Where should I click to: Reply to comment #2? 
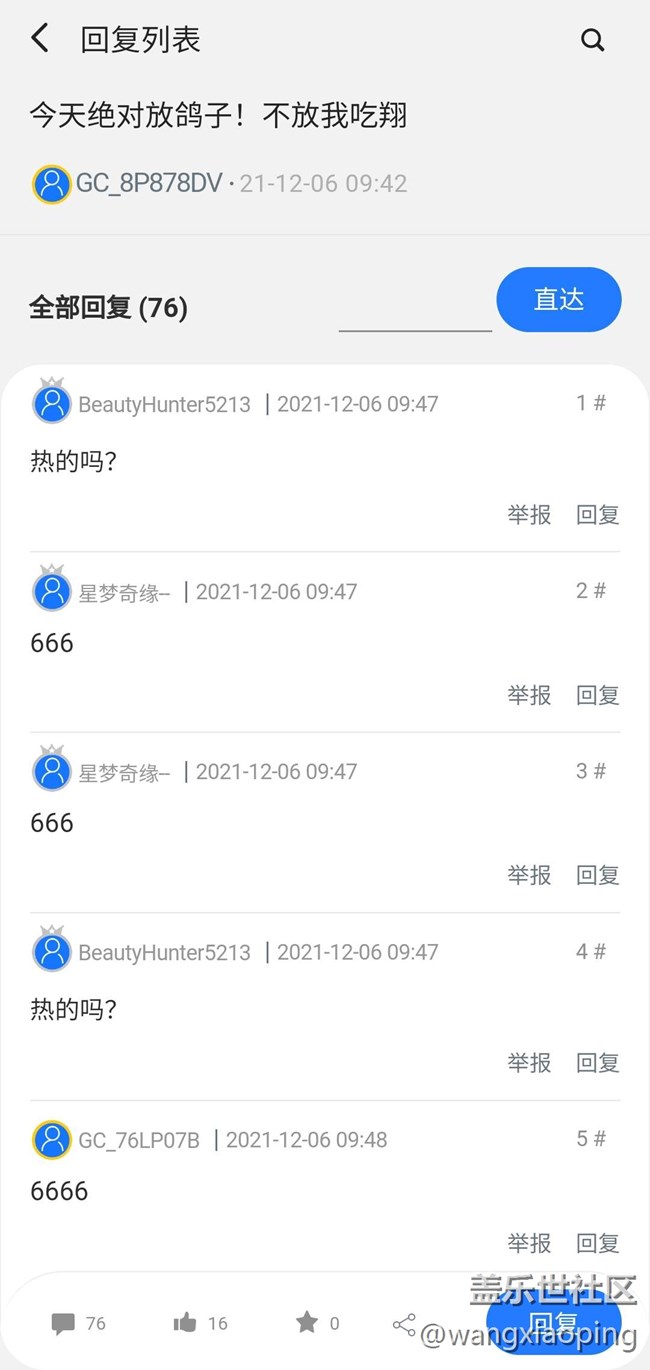pyautogui.click(x=598, y=695)
